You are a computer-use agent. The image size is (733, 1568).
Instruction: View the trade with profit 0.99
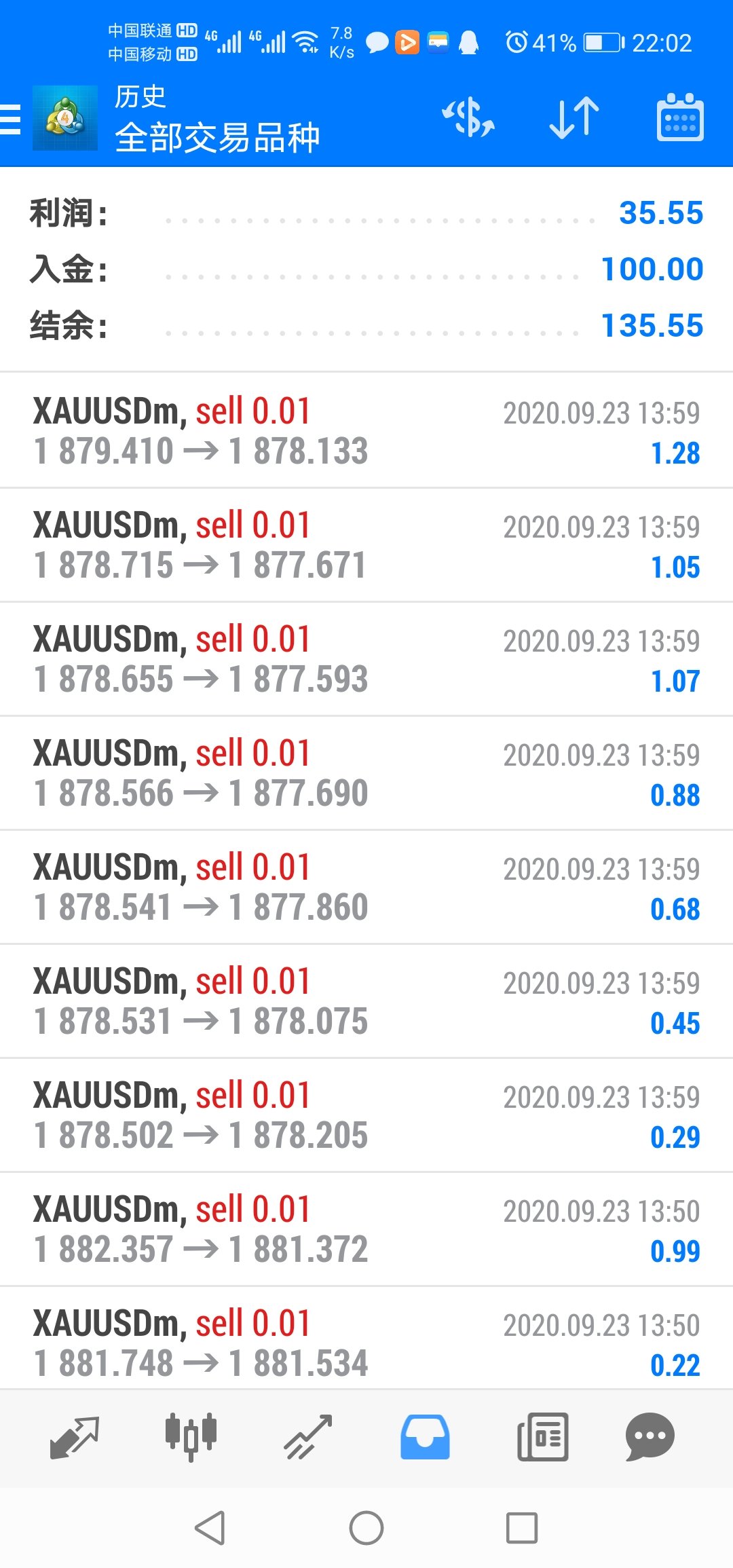click(366, 1229)
